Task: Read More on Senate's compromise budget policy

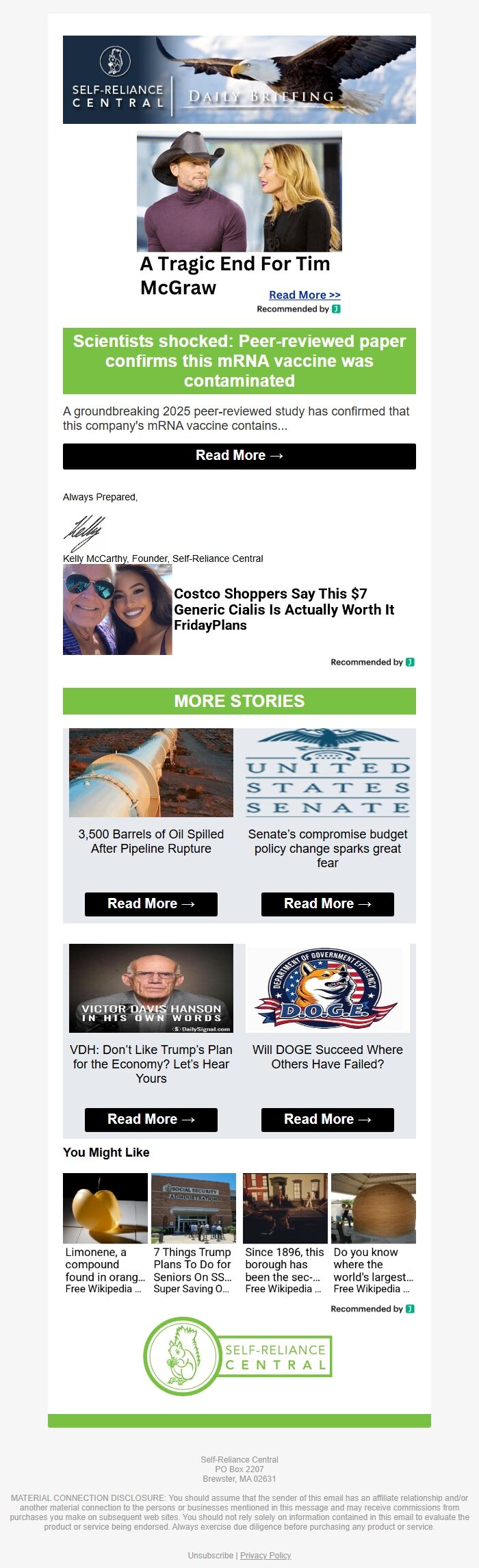Action: (327, 904)
